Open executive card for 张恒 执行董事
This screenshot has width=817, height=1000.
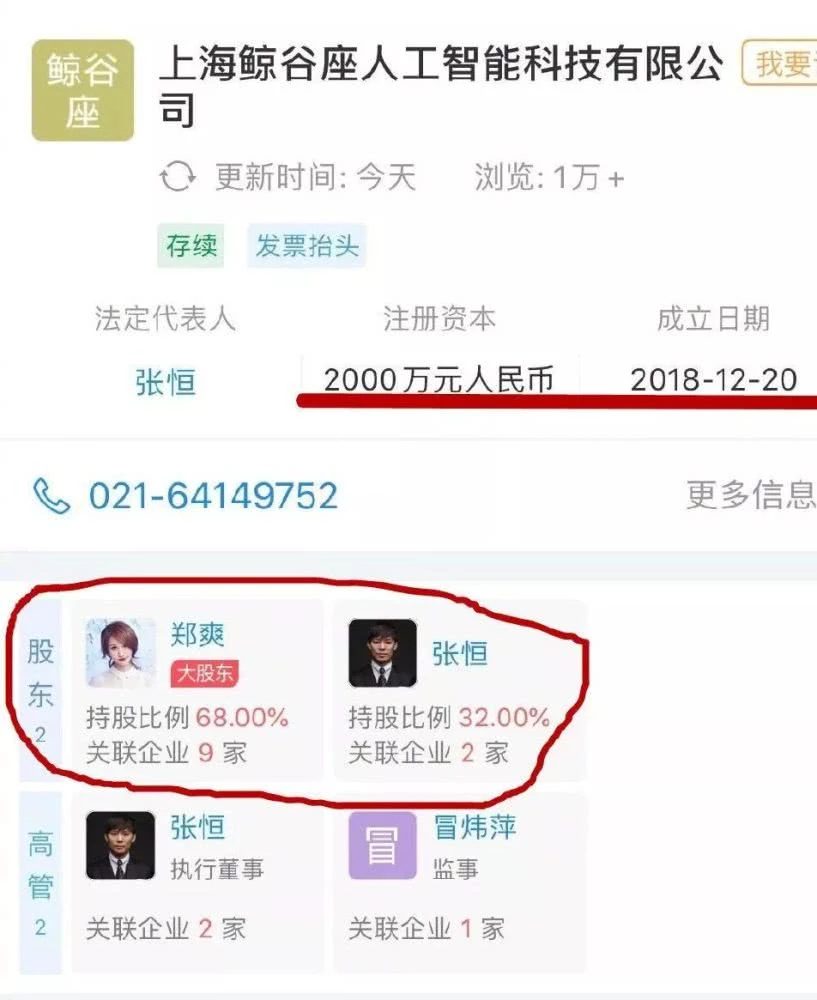click(x=196, y=880)
